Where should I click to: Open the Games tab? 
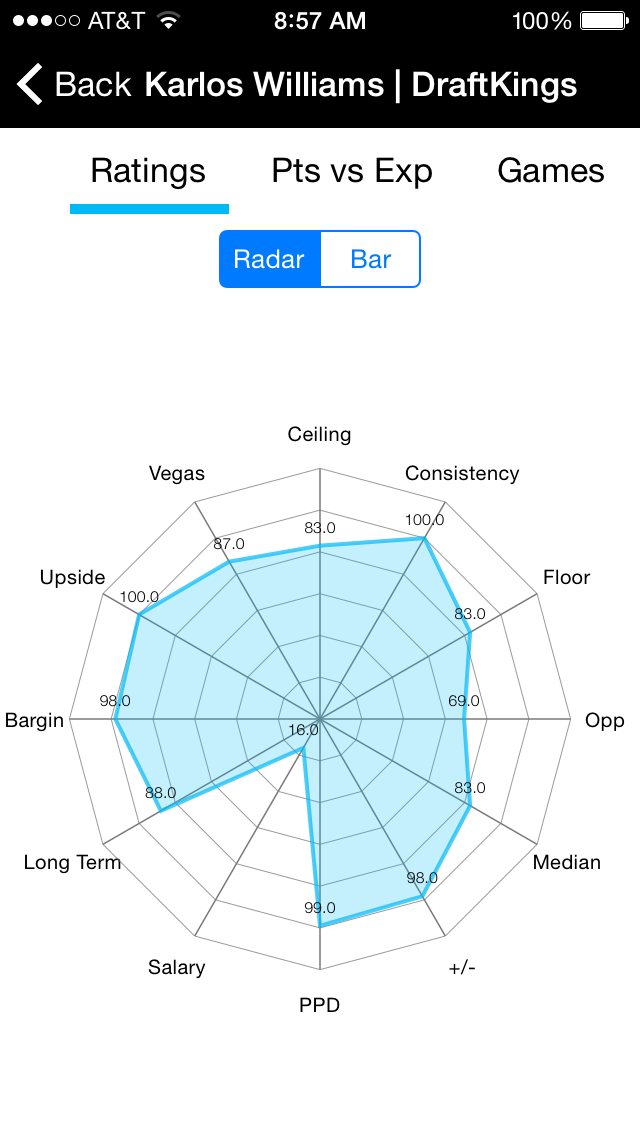pyautogui.click(x=551, y=172)
